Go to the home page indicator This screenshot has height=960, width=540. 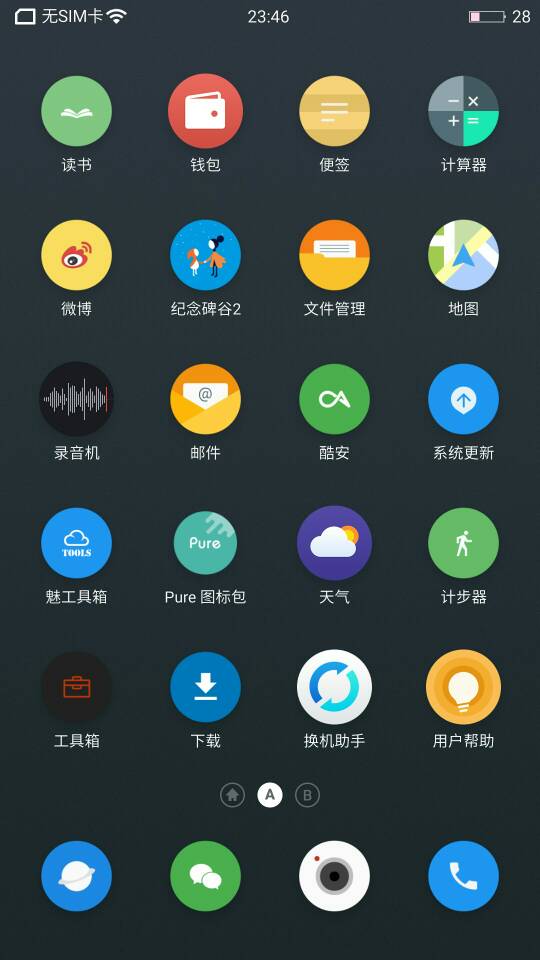pyautogui.click(x=233, y=795)
